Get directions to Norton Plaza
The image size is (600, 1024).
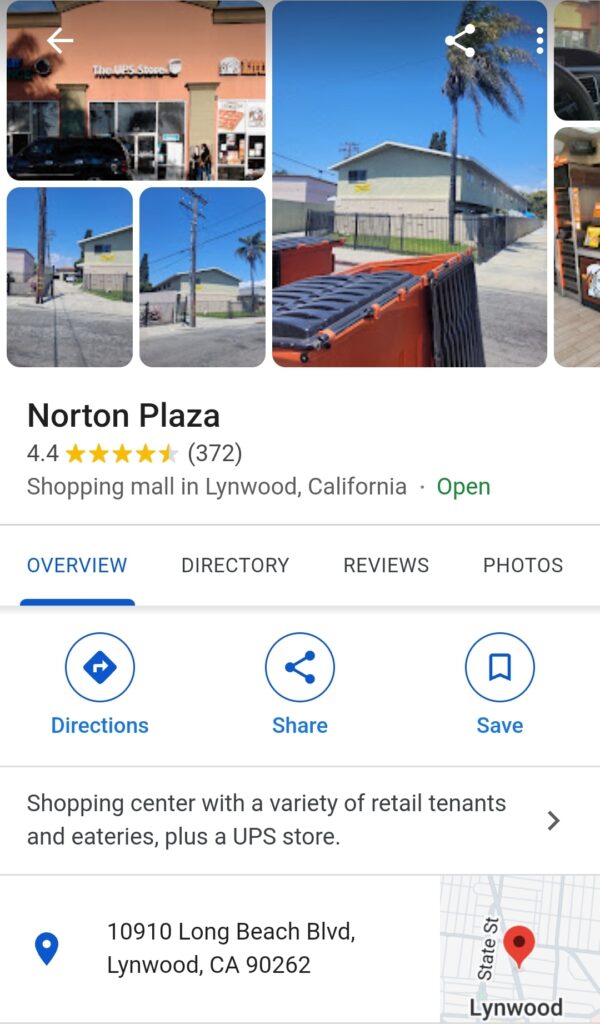(100, 685)
